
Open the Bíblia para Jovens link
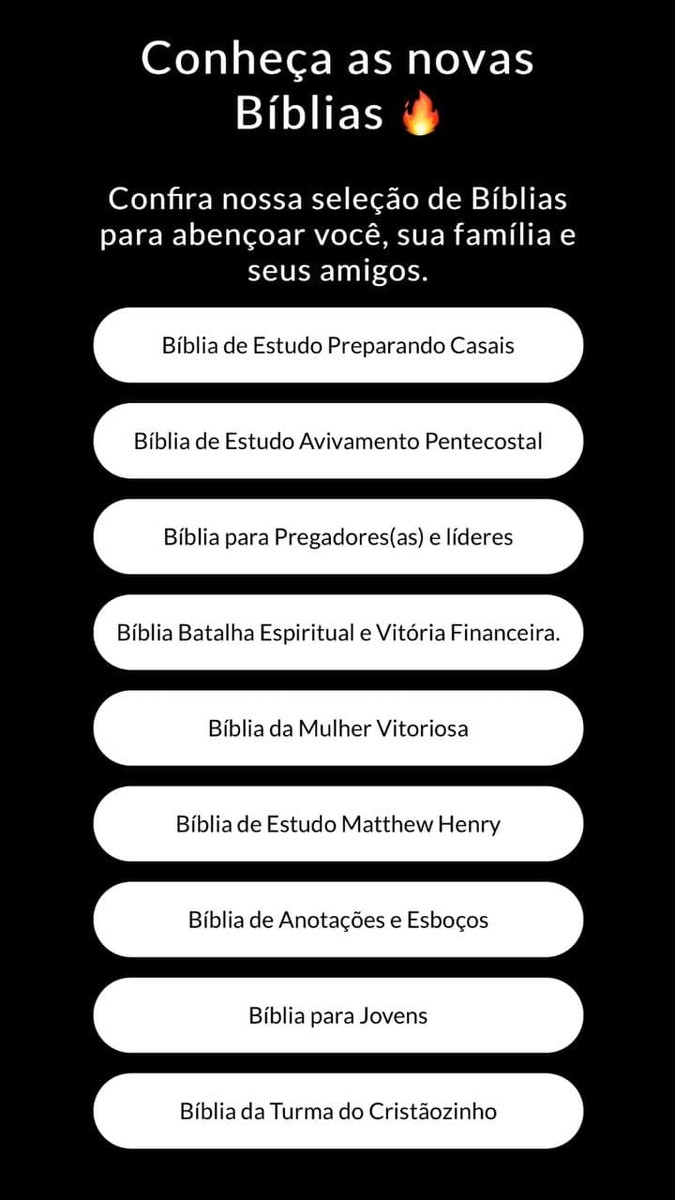coord(338,1015)
